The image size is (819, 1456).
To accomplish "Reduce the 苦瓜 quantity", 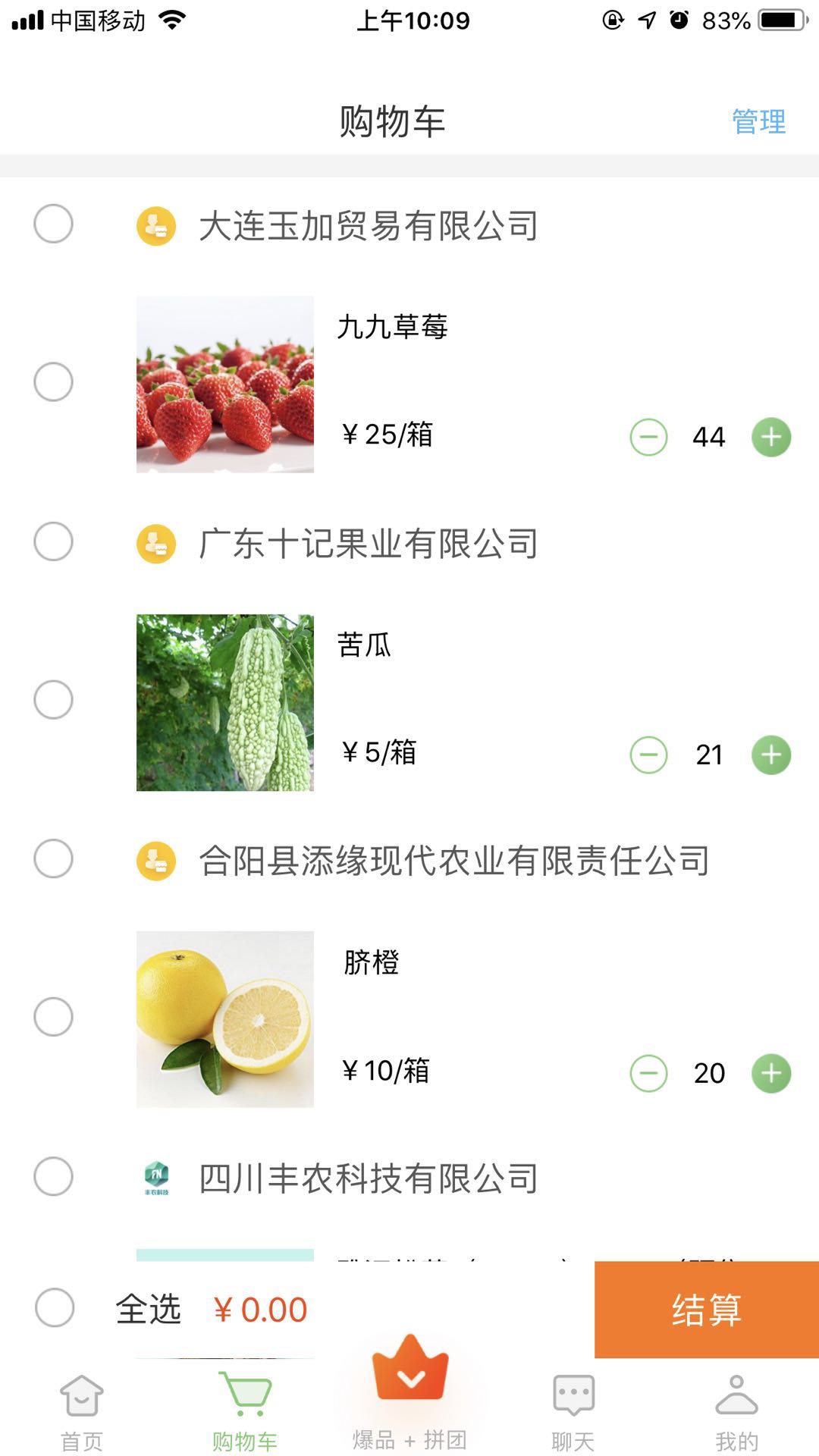I will coord(648,755).
